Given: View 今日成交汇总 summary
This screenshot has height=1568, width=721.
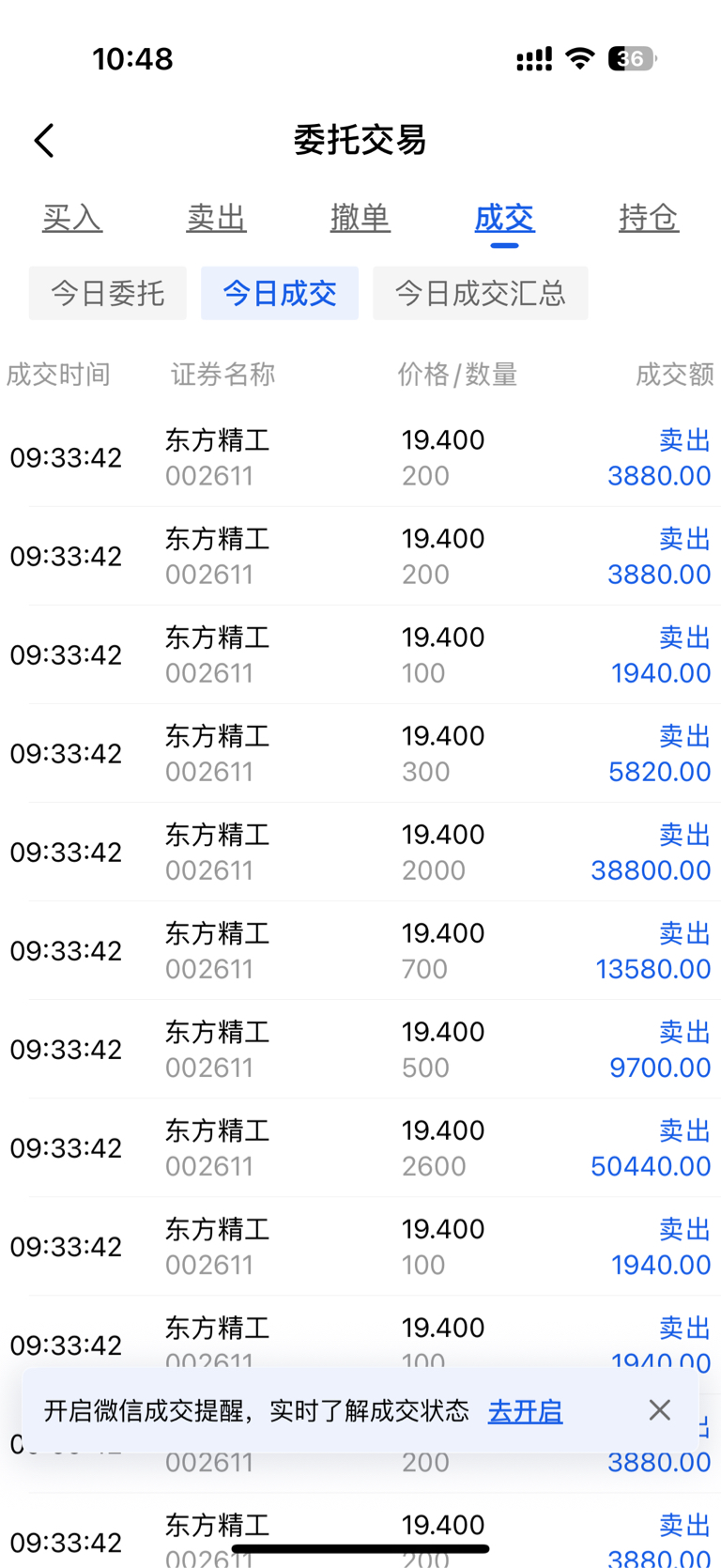Looking at the screenshot, I should (481, 293).
